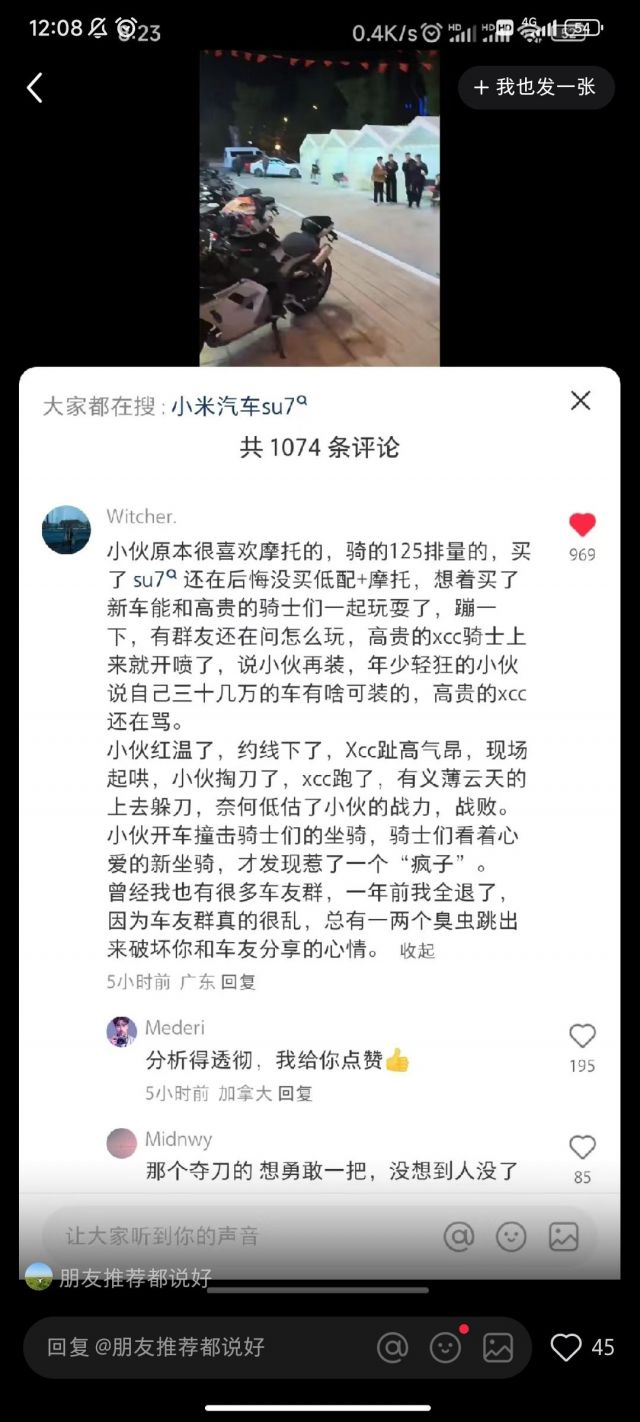Reply to Witcher.'s comment
The width and height of the screenshot is (640, 1422).
click(x=238, y=982)
